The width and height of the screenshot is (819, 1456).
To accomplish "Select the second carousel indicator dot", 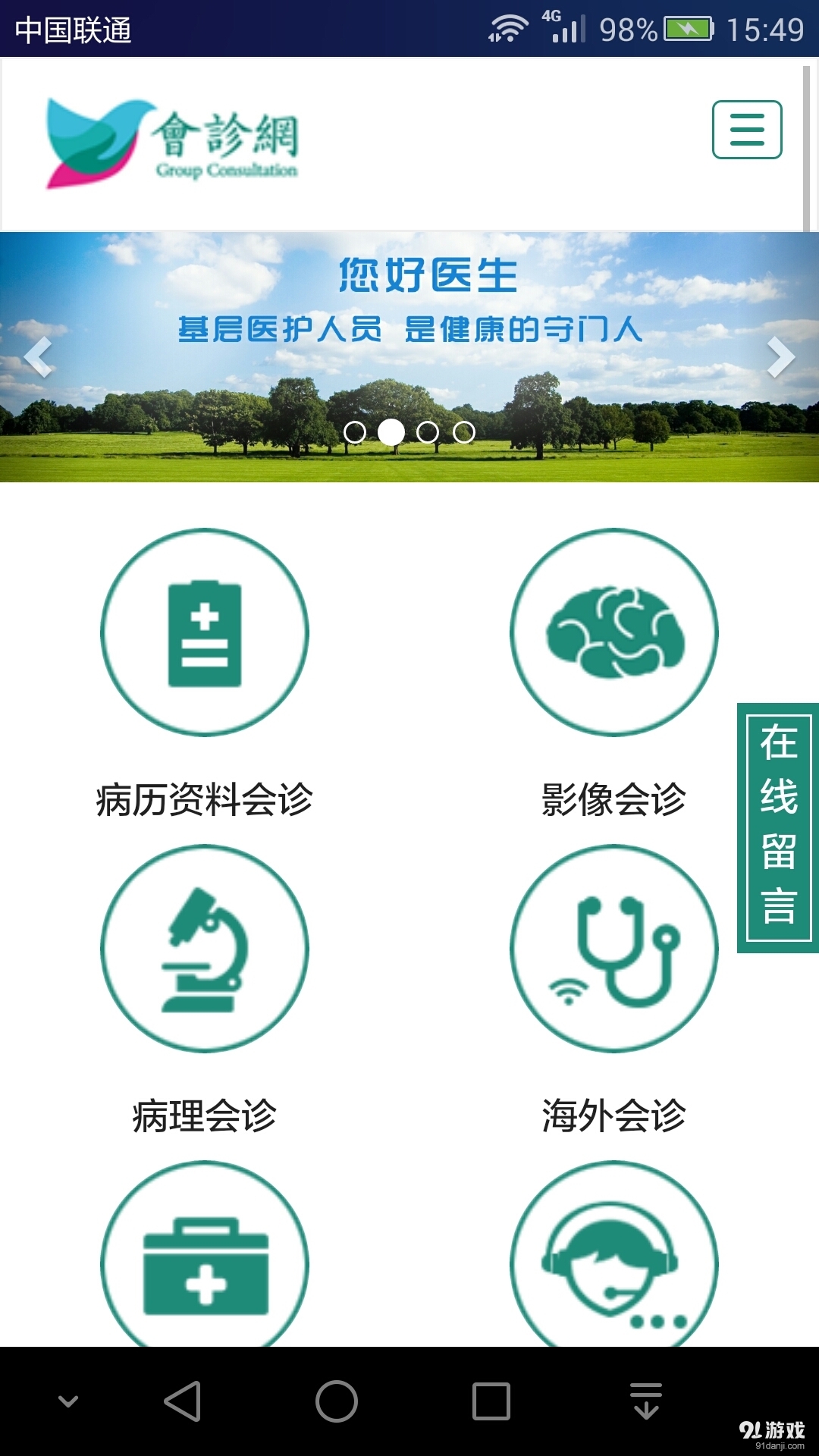I will 392,431.
